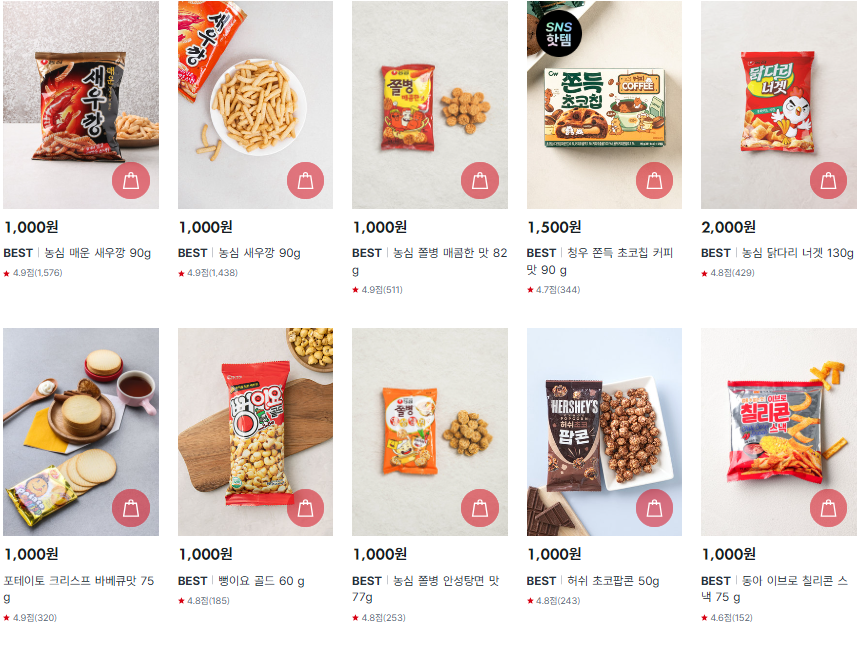The height and width of the screenshot is (649, 859).
Task: Add 농심 닭다리 너겟 130g to cart
Action: tap(828, 181)
